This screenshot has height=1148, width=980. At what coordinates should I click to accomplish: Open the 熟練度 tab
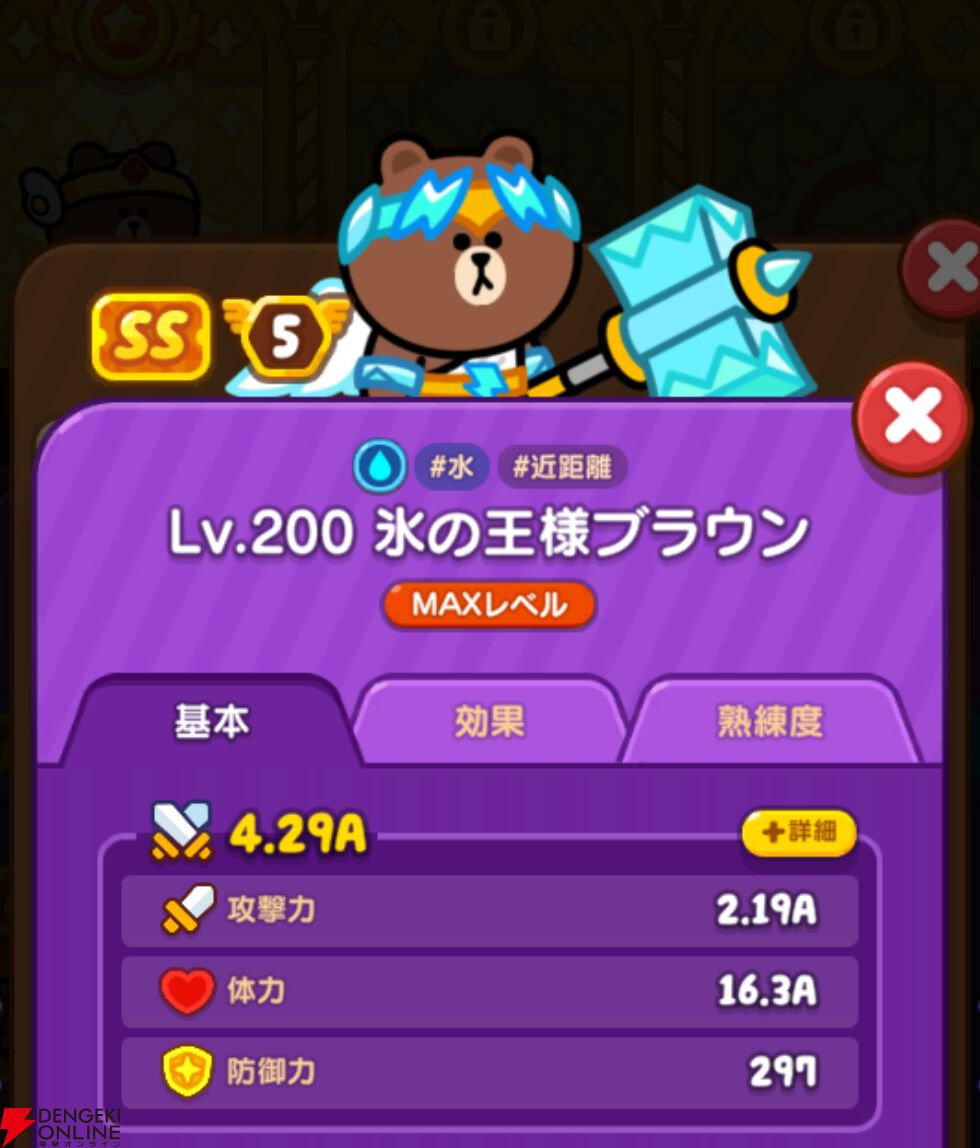click(x=770, y=721)
